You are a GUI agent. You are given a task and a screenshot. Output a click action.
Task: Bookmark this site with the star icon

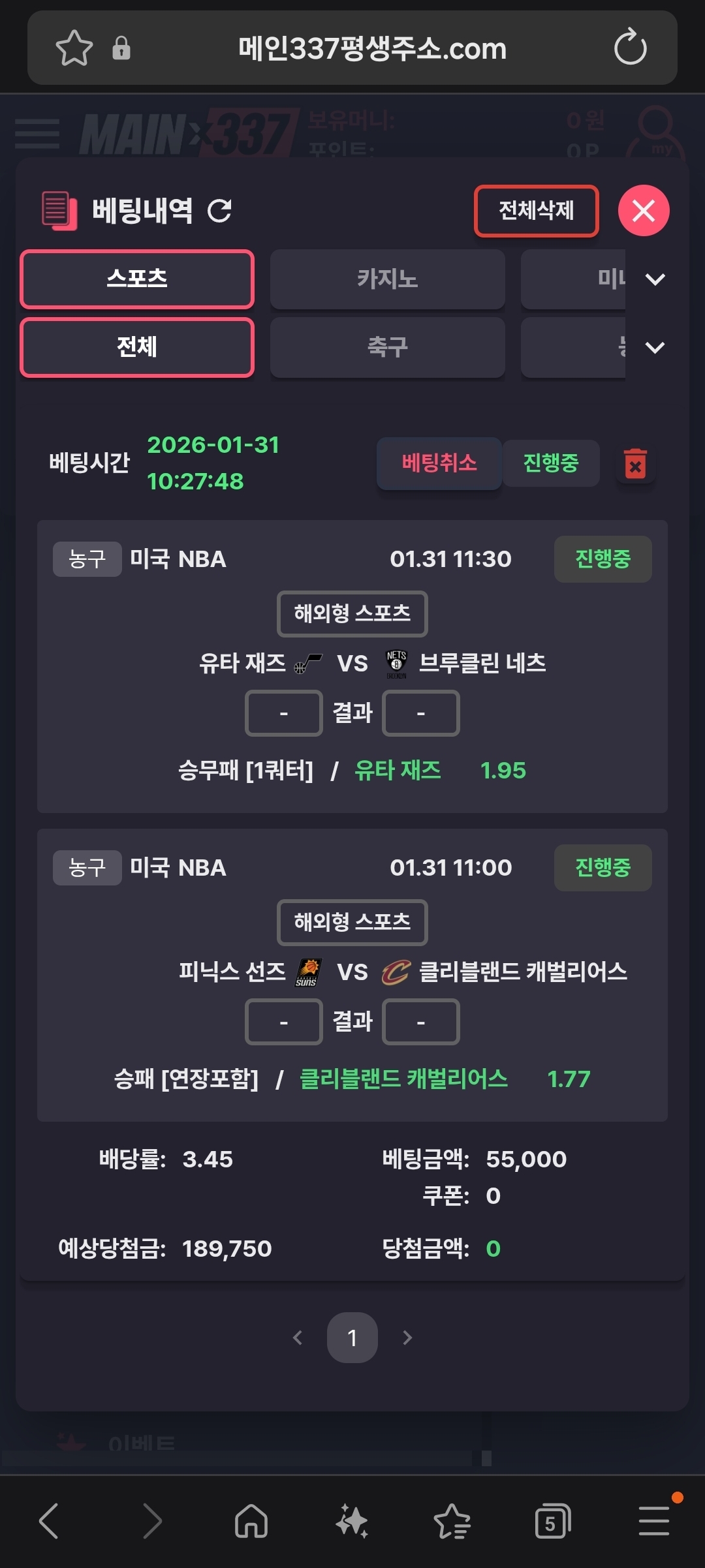[74, 48]
